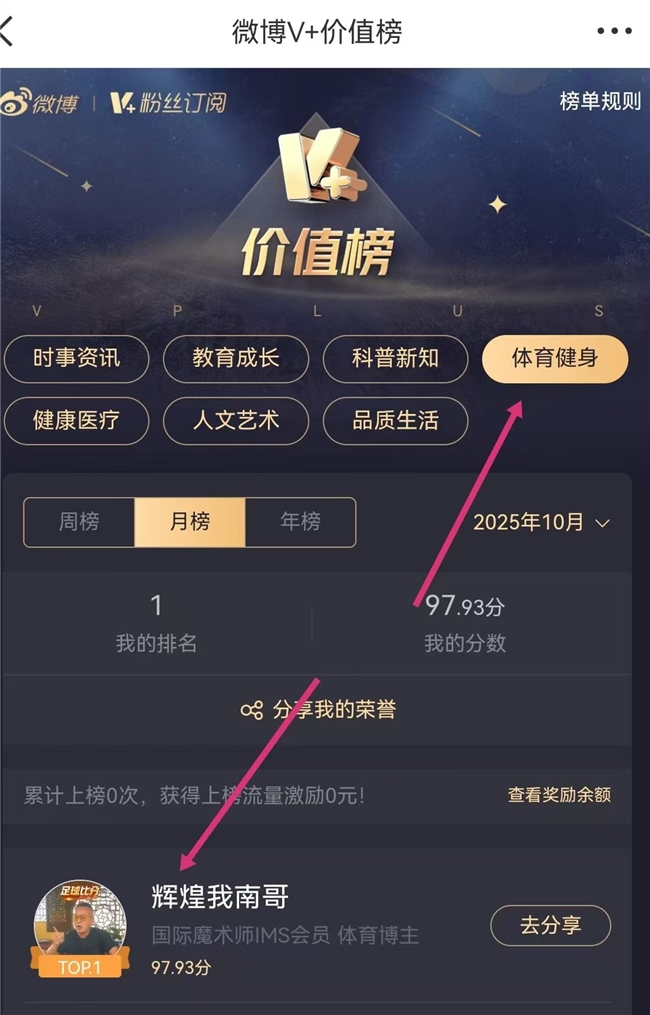
Task: Select the 时事资讯 category chip
Action: pos(76,359)
